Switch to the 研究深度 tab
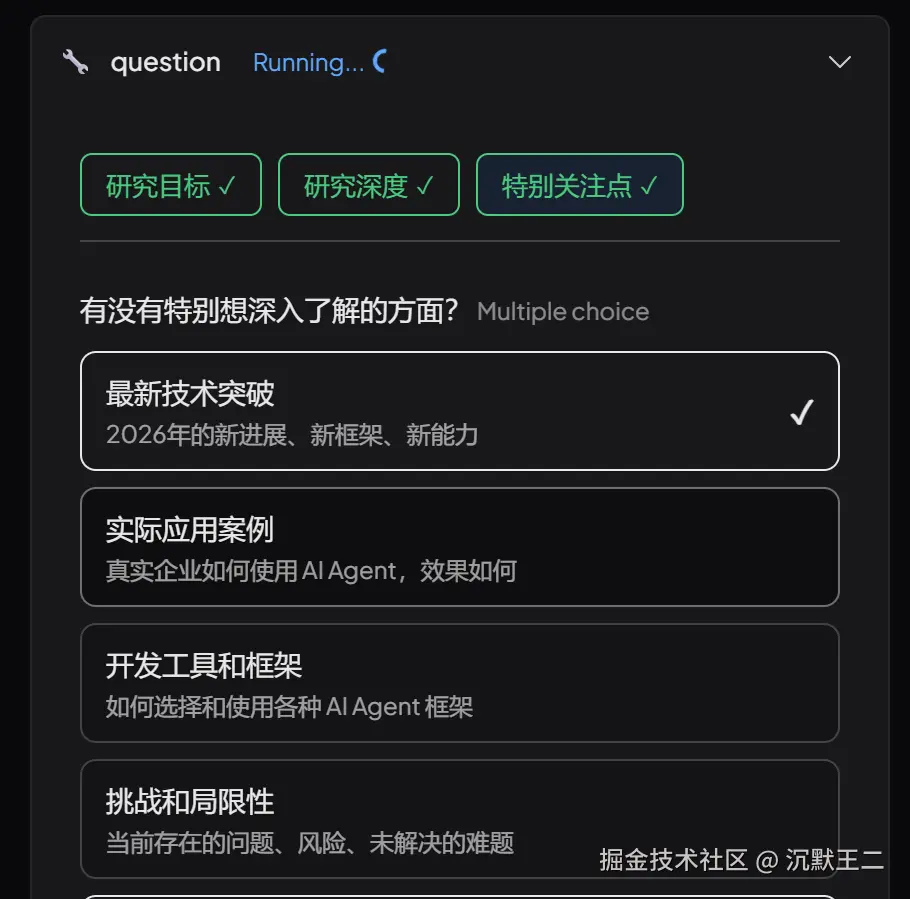The height and width of the screenshot is (899, 910). click(x=368, y=185)
